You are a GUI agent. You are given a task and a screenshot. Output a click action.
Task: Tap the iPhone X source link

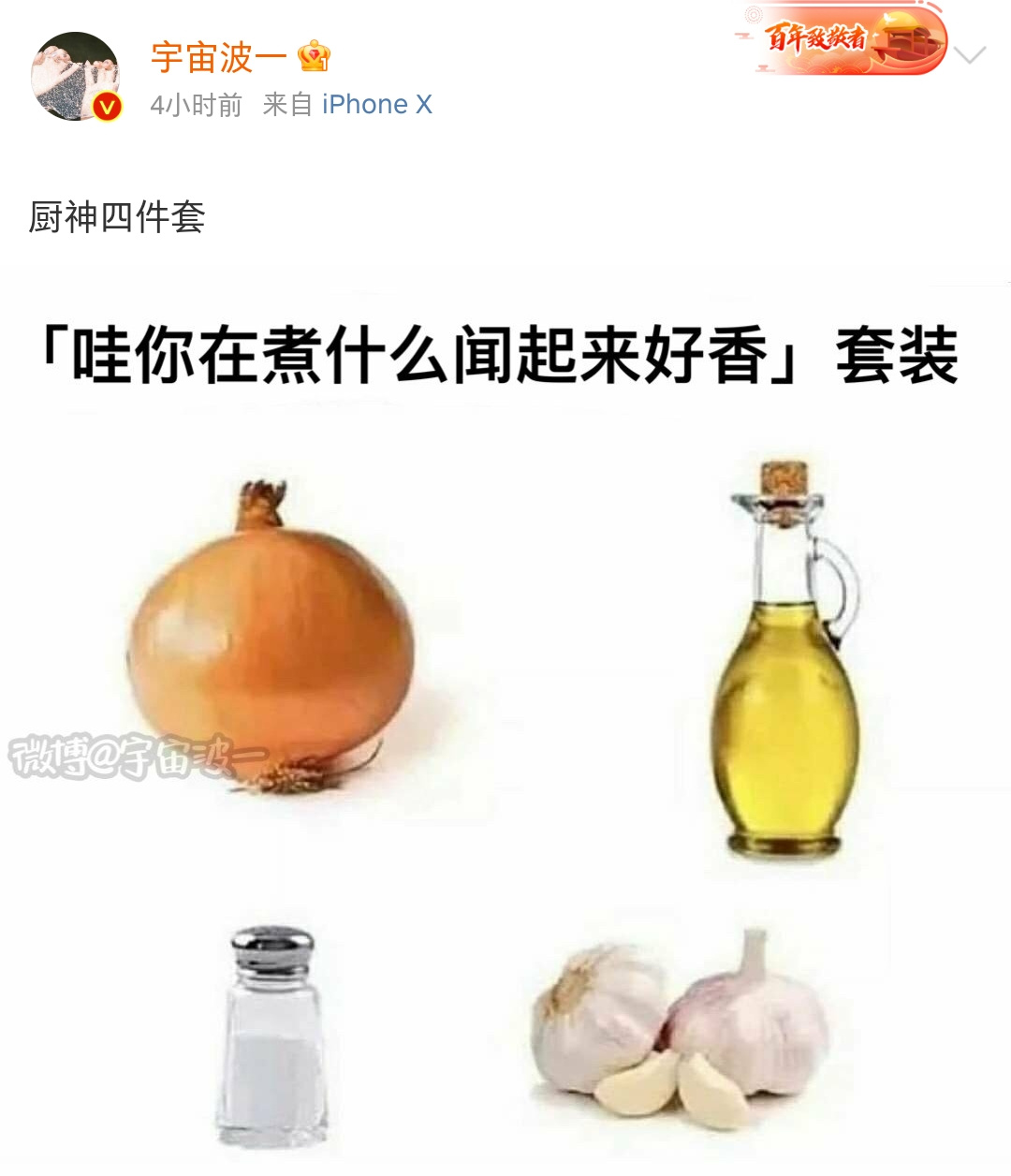(x=376, y=105)
